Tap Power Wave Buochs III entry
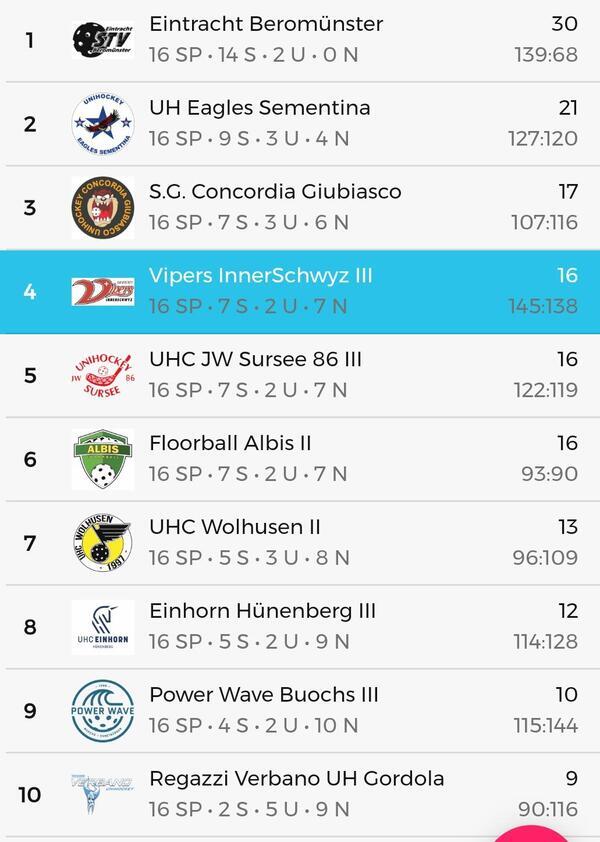The width and height of the screenshot is (600, 842). pyautogui.click(x=300, y=711)
